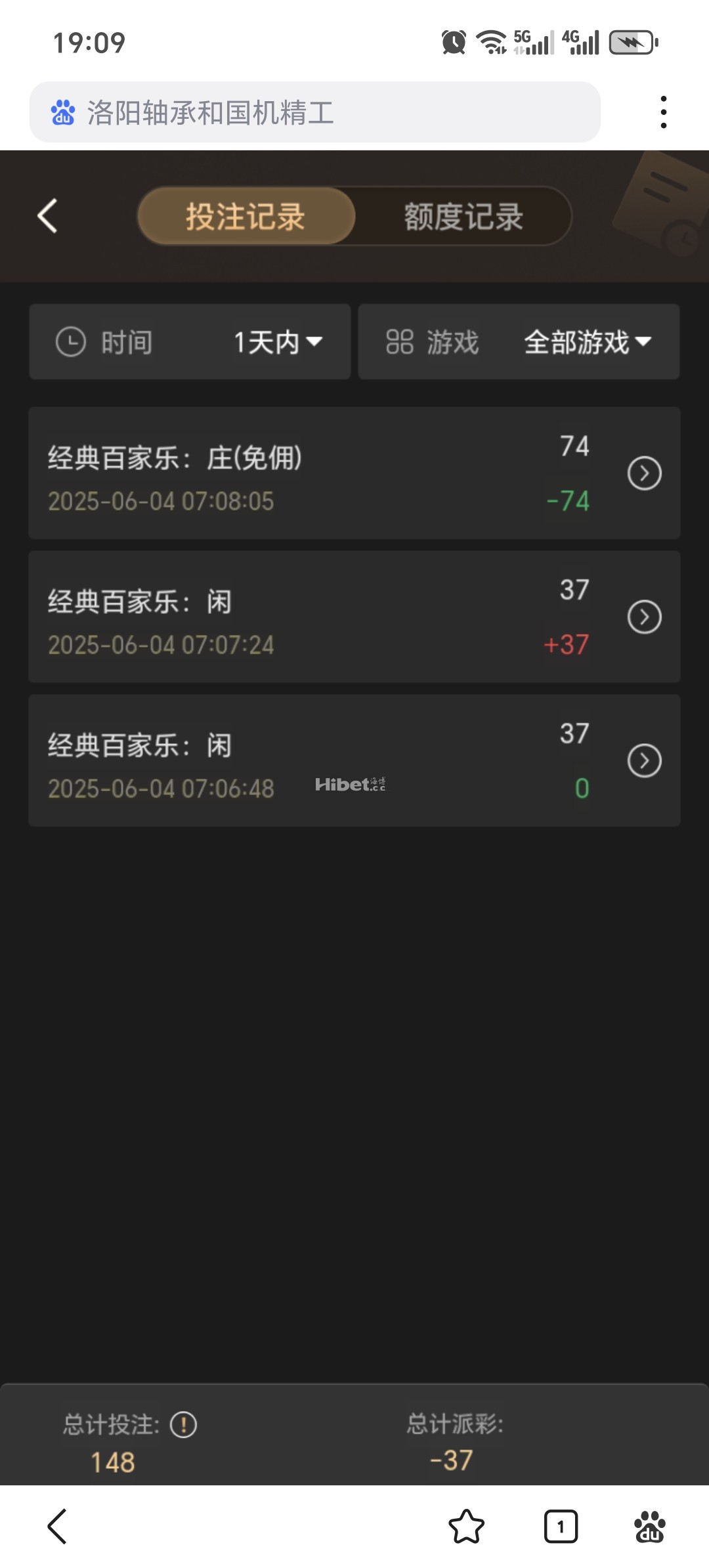Expand details of the 庄(免佣) bet record

coord(643,473)
